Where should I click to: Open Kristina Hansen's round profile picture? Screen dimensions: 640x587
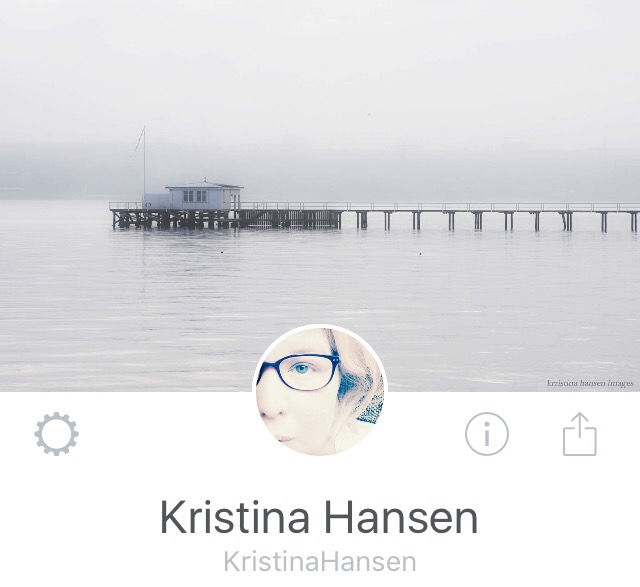(x=320, y=391)
